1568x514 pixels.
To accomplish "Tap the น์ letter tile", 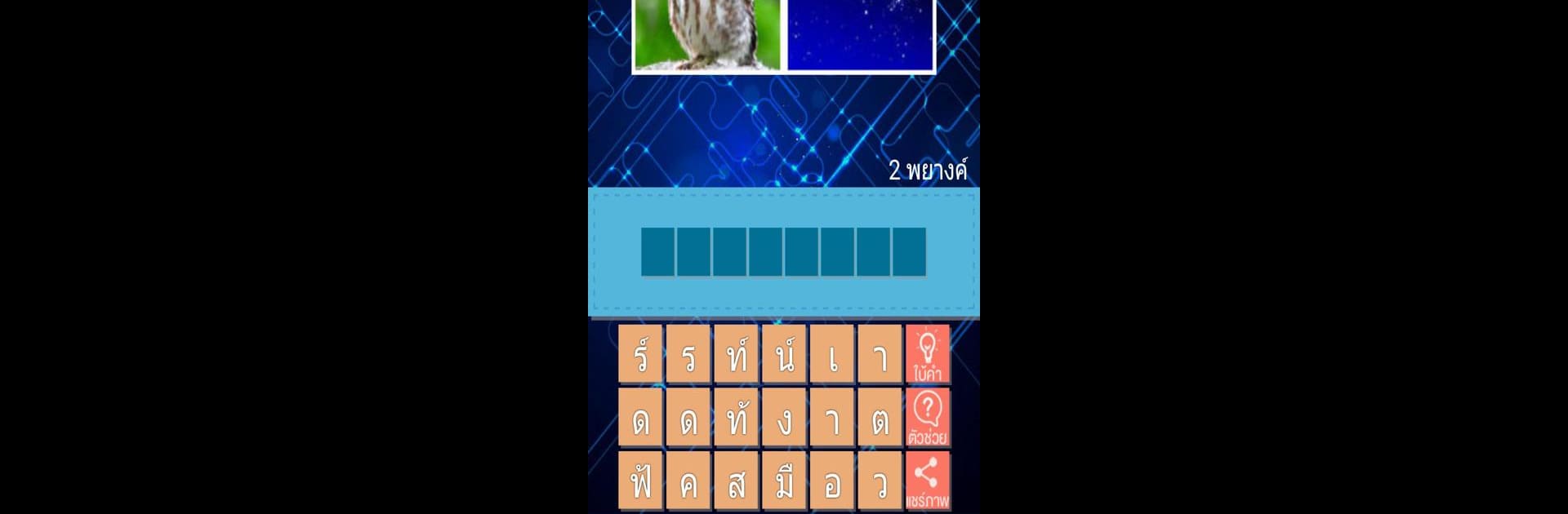I will tap(784, 354).
